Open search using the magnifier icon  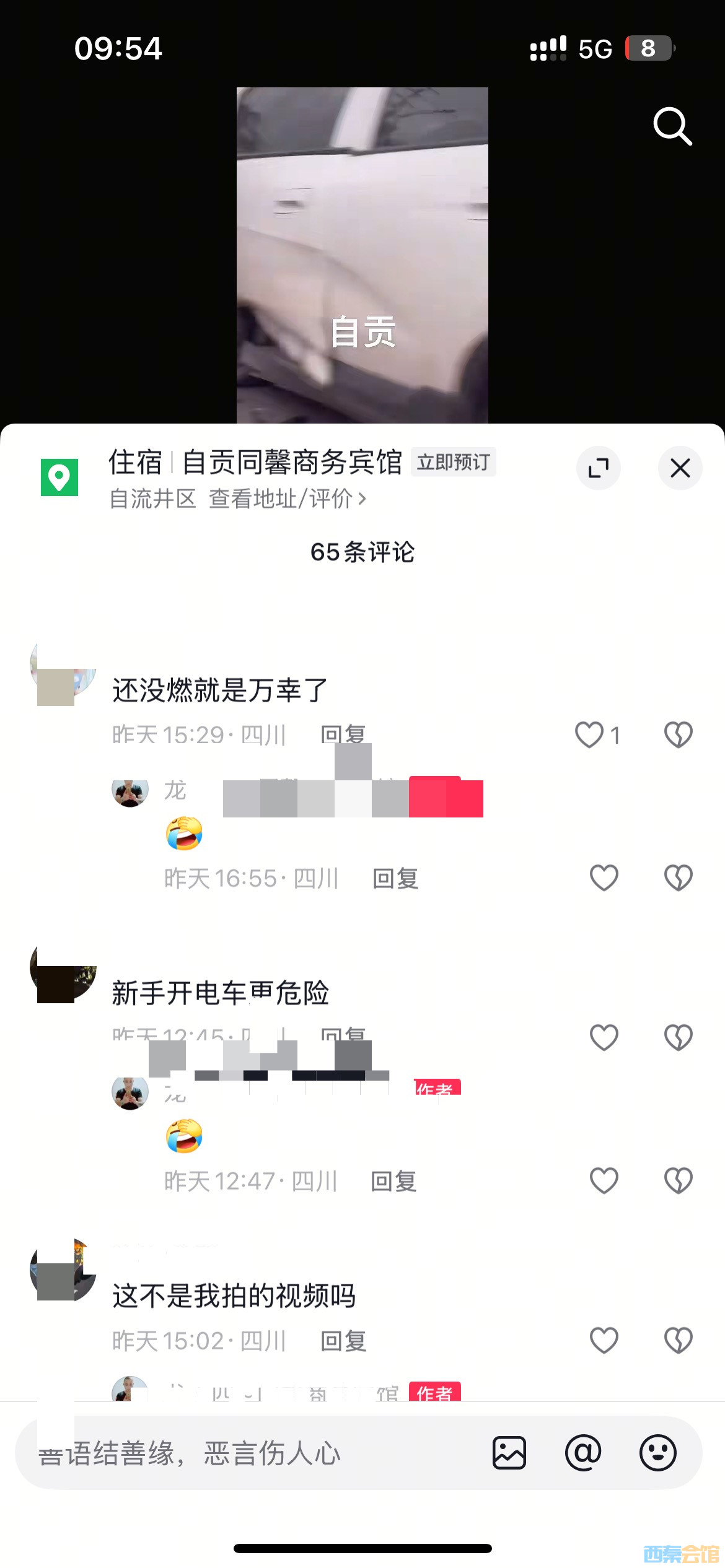(x=672, y=126)
